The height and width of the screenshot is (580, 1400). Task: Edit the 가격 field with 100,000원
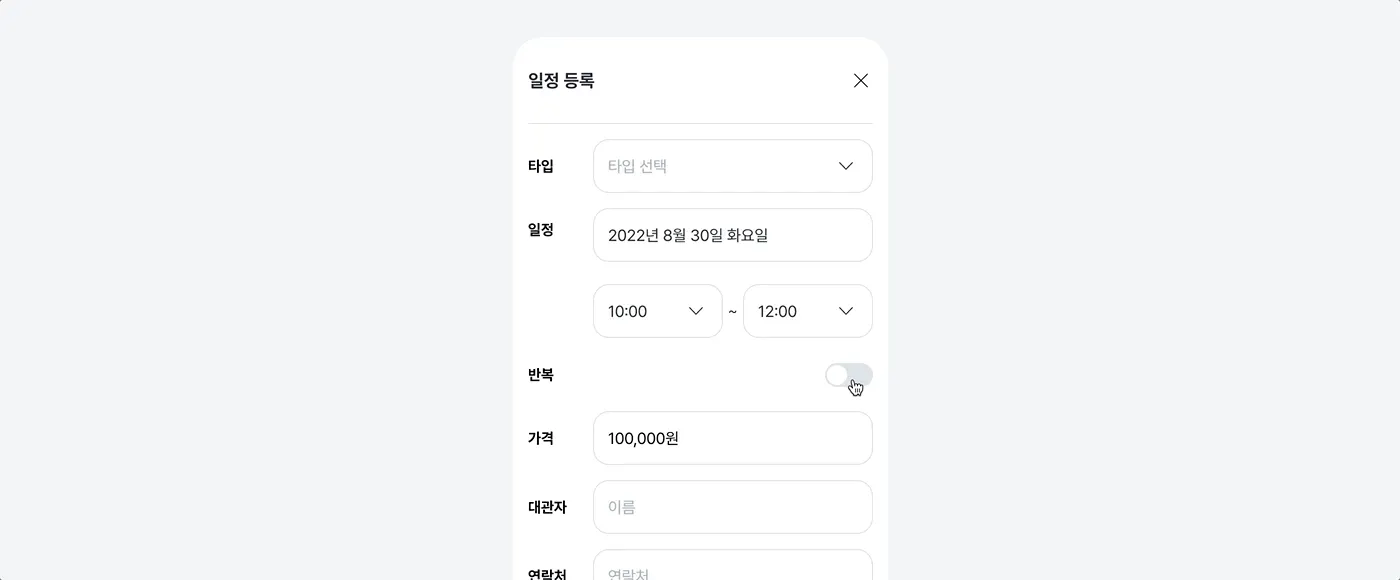point(732,438)
